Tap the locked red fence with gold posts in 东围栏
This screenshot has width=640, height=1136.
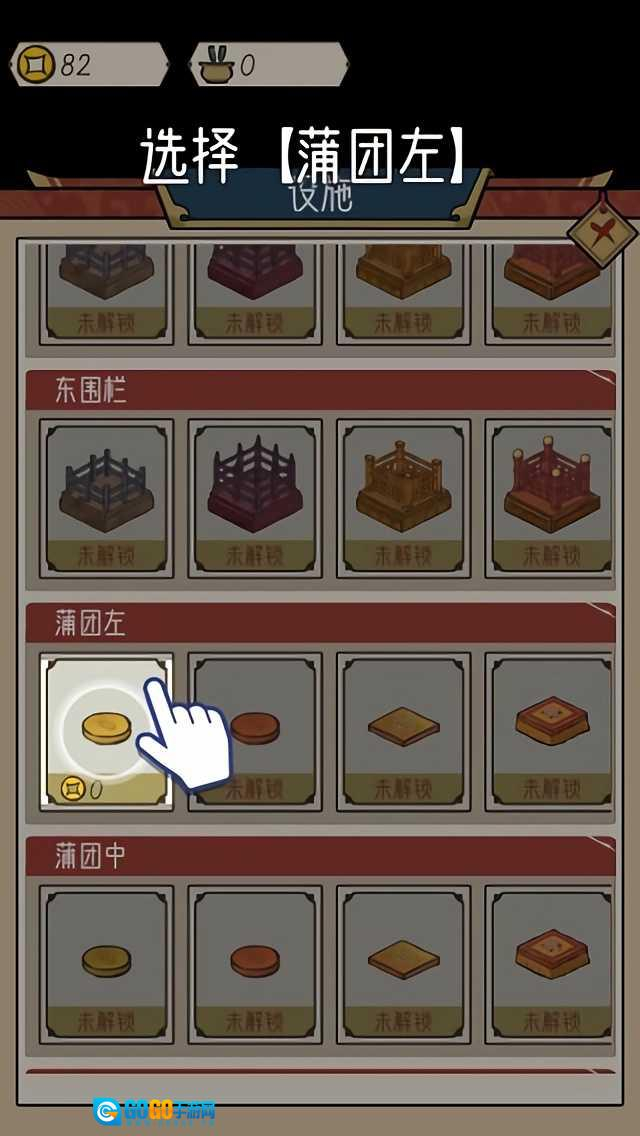[x=552, y=497]
